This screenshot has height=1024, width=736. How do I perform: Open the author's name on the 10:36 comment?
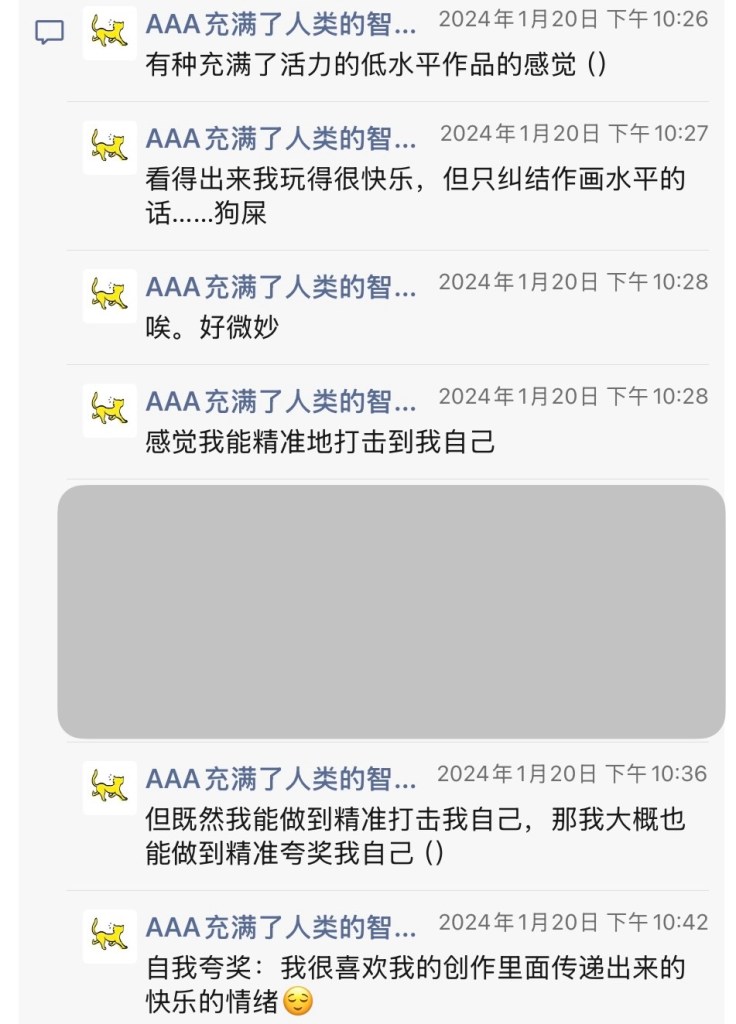tap(281, 778)
